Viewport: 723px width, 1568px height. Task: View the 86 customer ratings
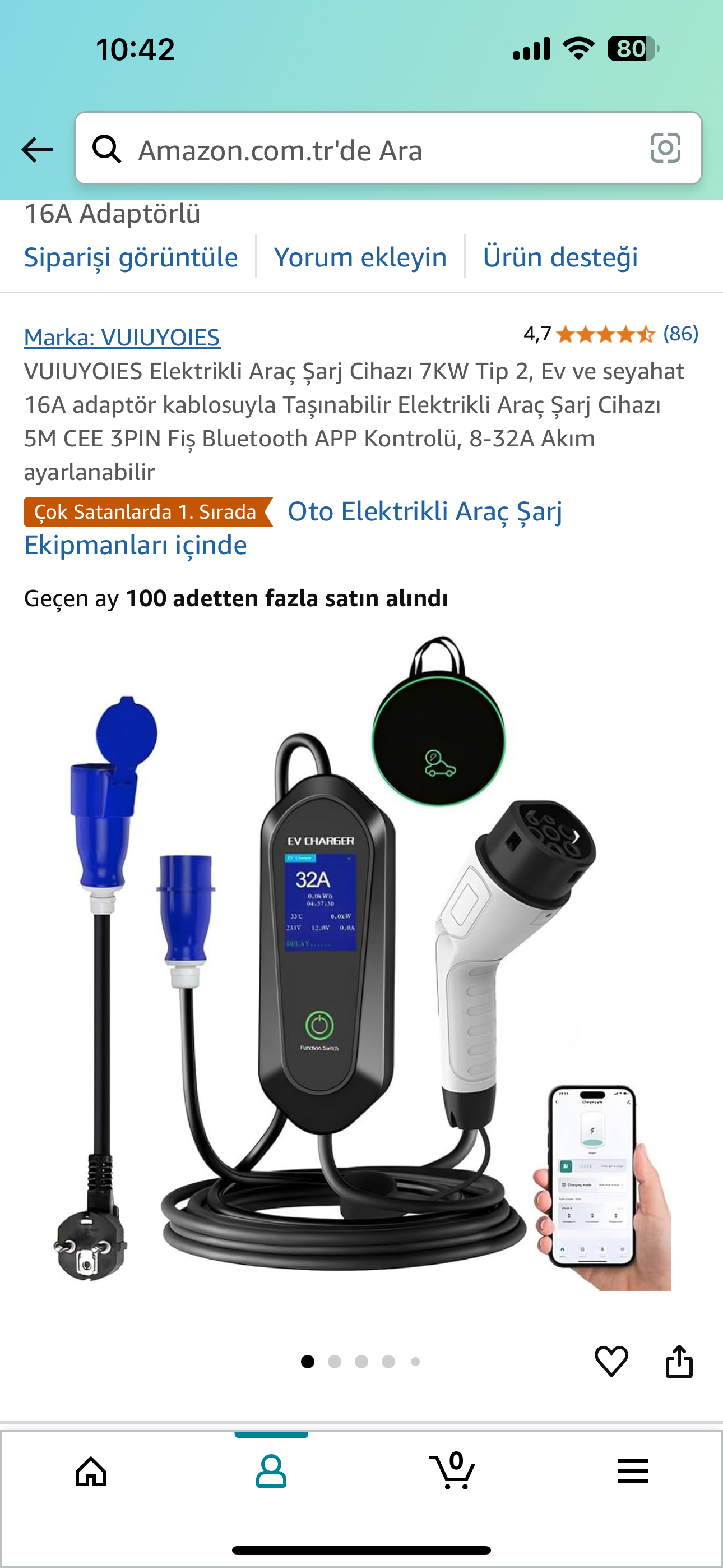pyautogui.click(x=680, y=334)
